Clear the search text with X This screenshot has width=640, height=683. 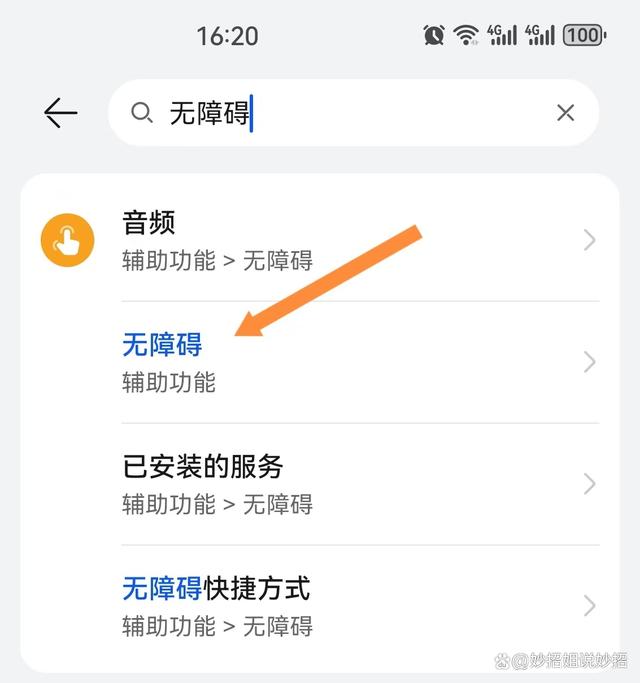pos(565,113)
